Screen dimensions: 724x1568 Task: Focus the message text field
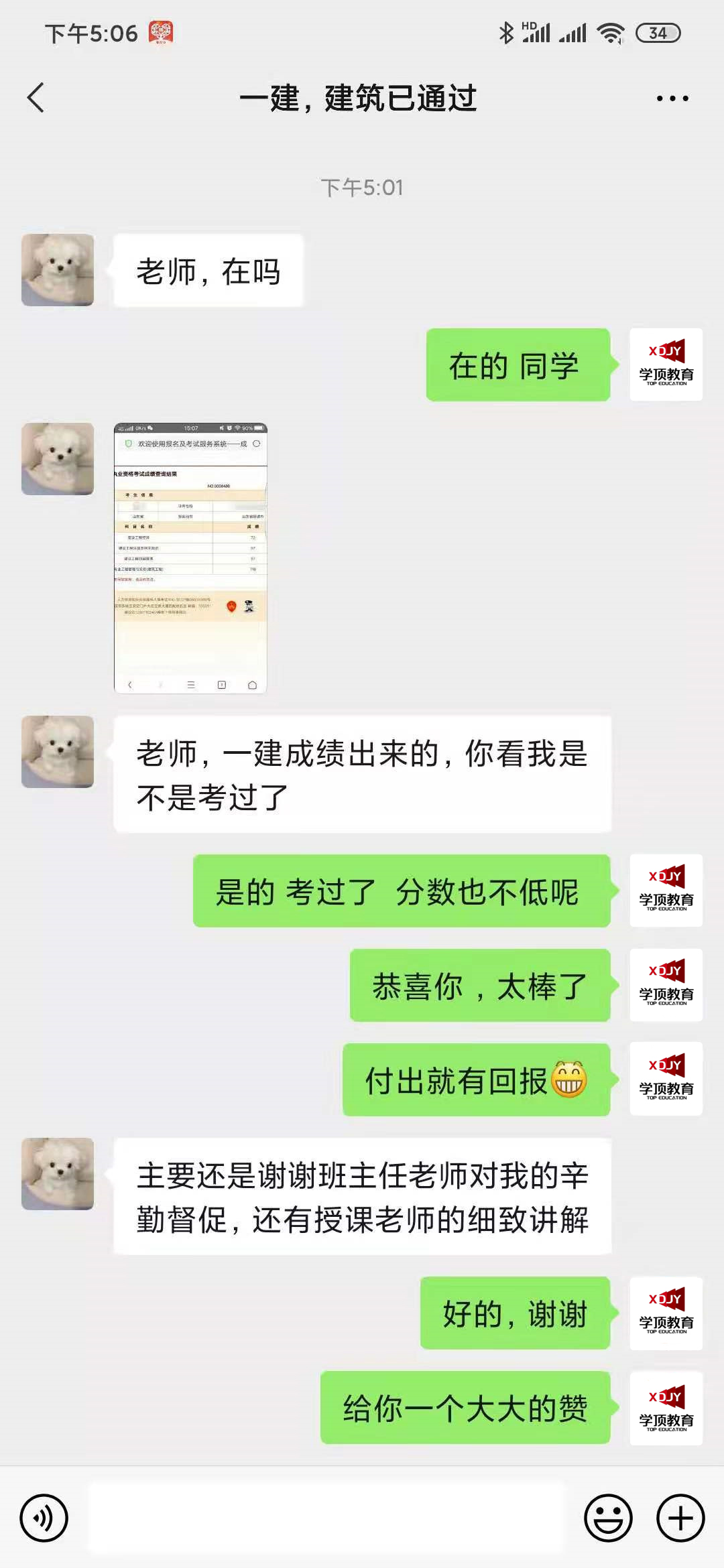(327, 1518)
